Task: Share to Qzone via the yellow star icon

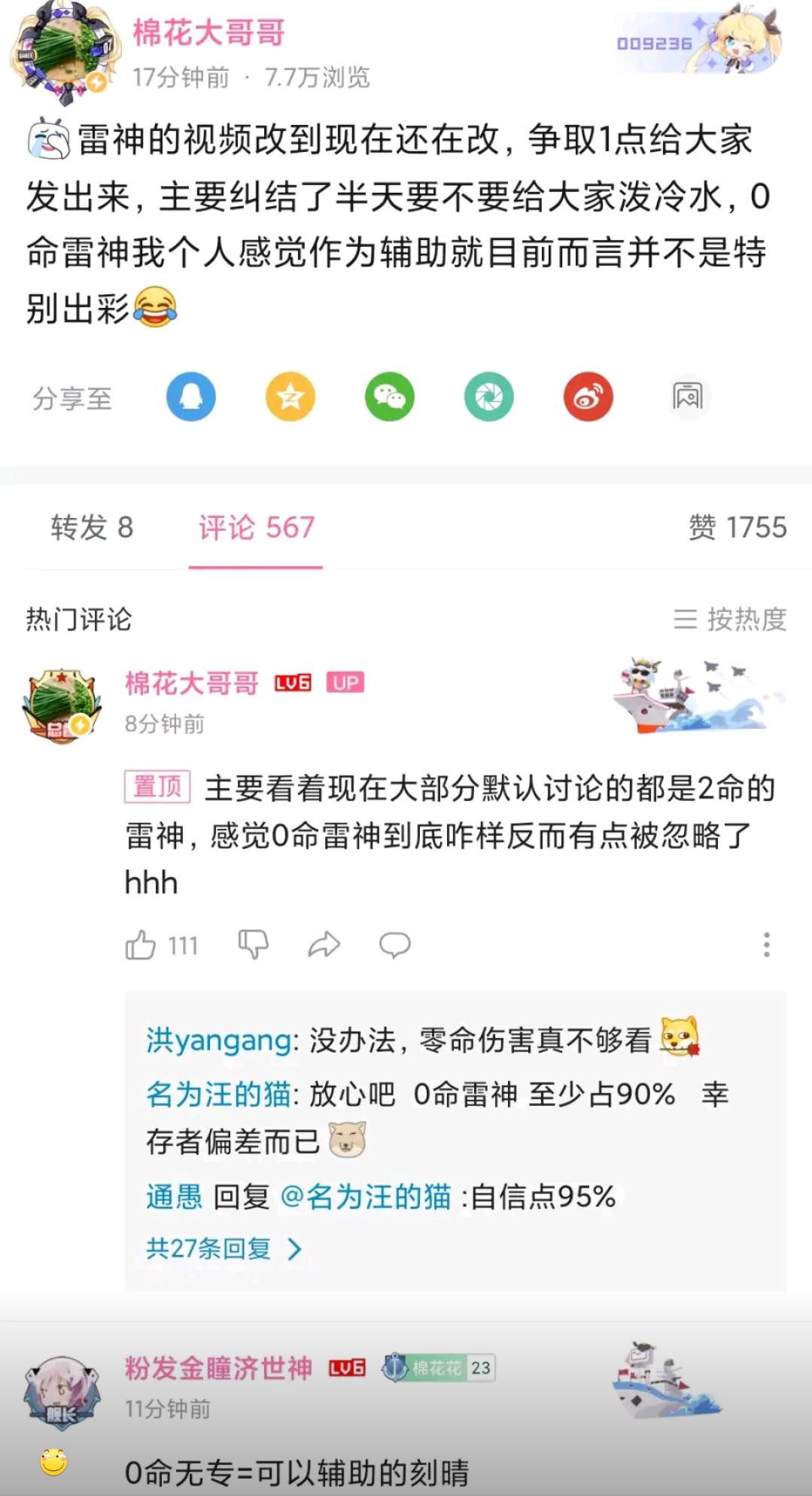Action: 290,397
